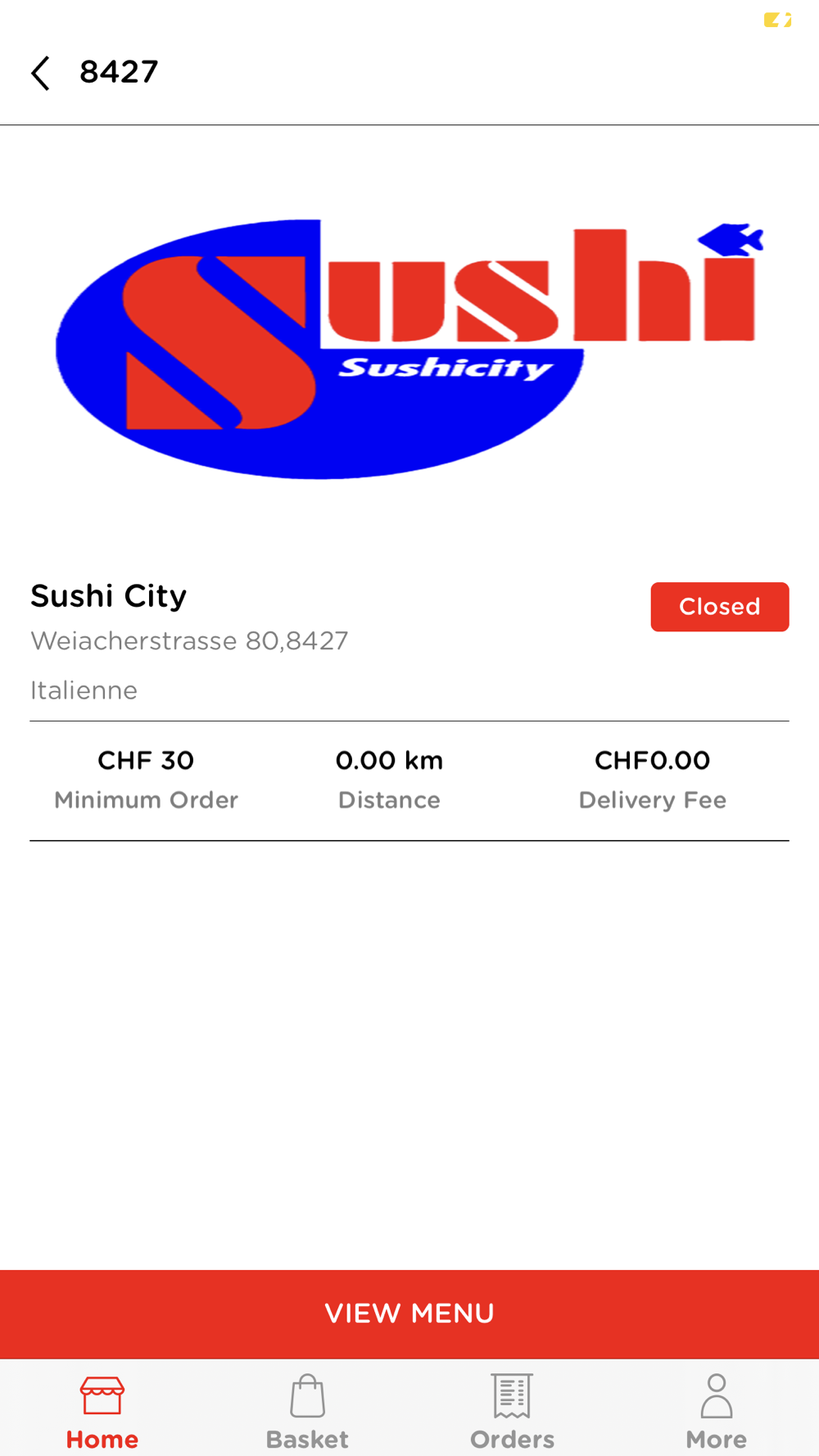Open the View Menu button
Screen dimensions: 819x1456
click(x=409, y=1314)
